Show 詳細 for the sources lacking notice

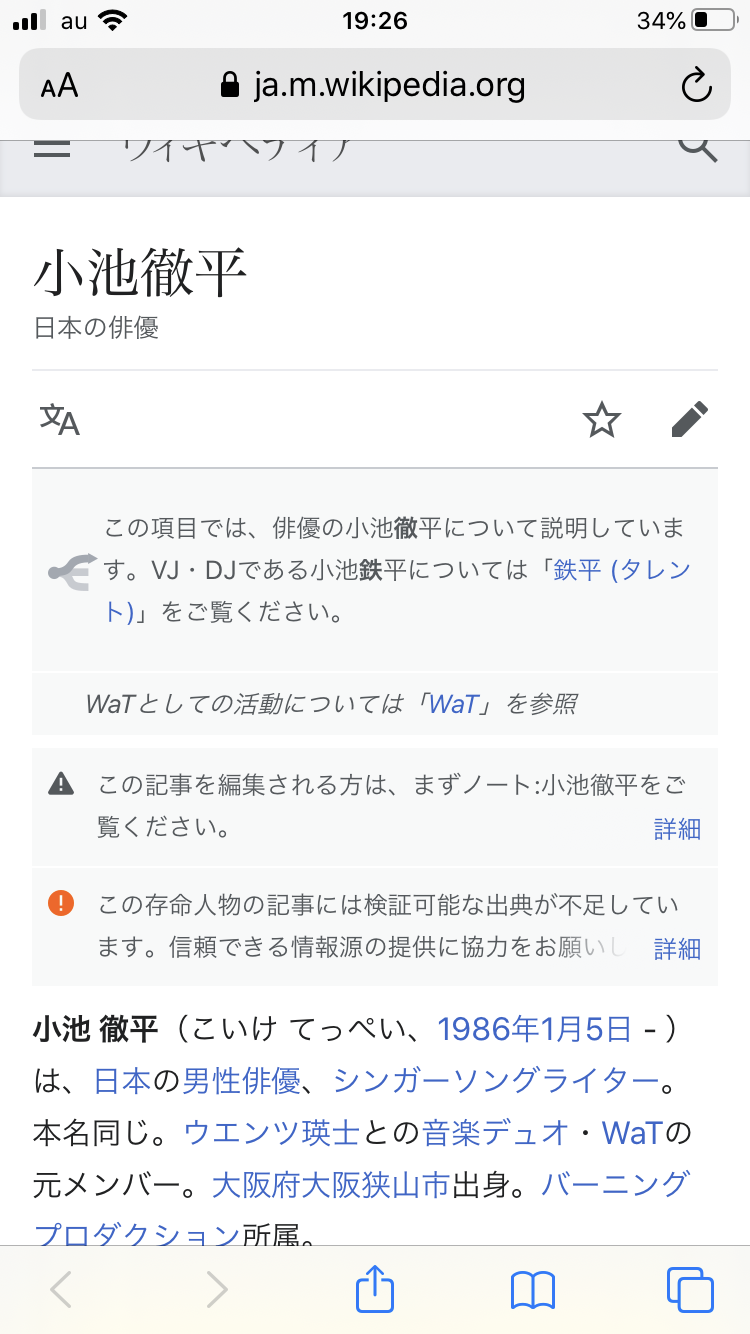pos(677,947)
